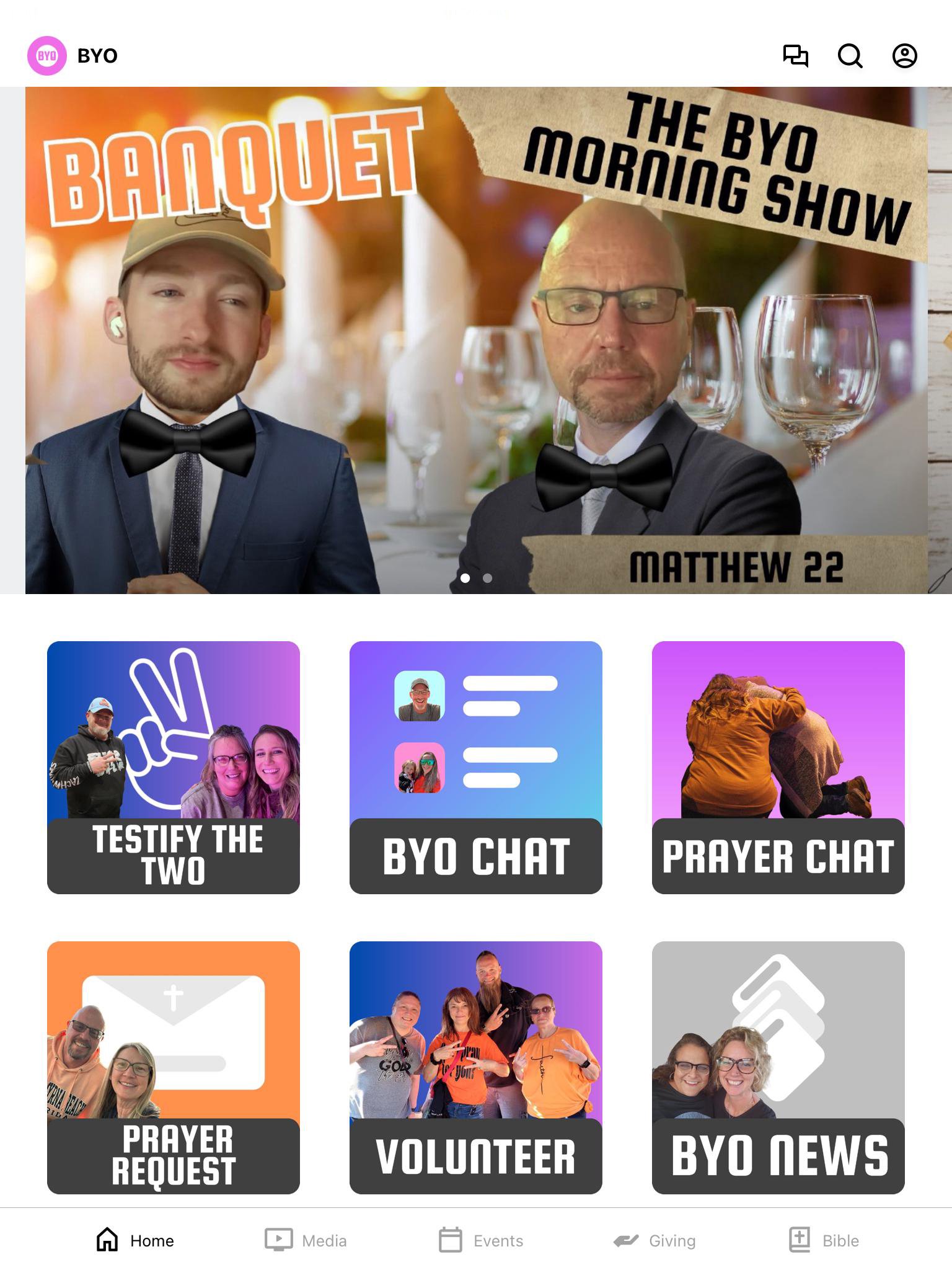Open the Testify The Two tile
This screenshot has height=1270, width=952.
coord(174,767)
